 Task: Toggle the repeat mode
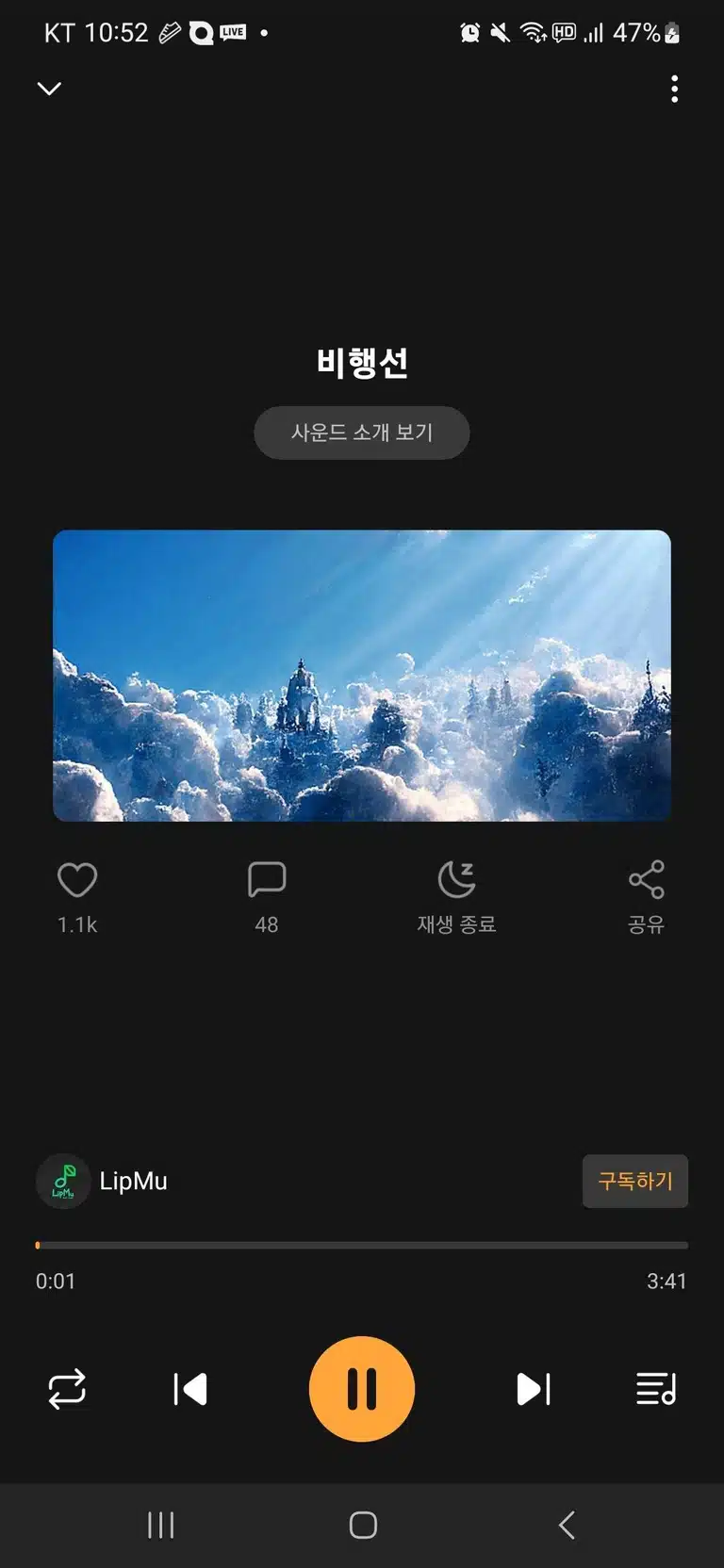tap(67, 1389)
